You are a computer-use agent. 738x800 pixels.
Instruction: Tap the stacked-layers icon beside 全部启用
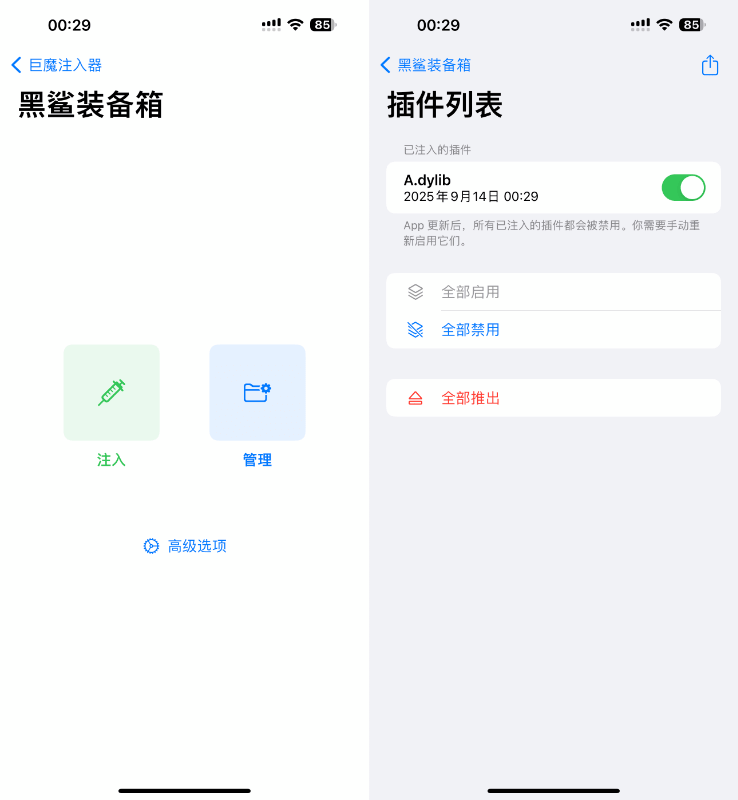417,292
